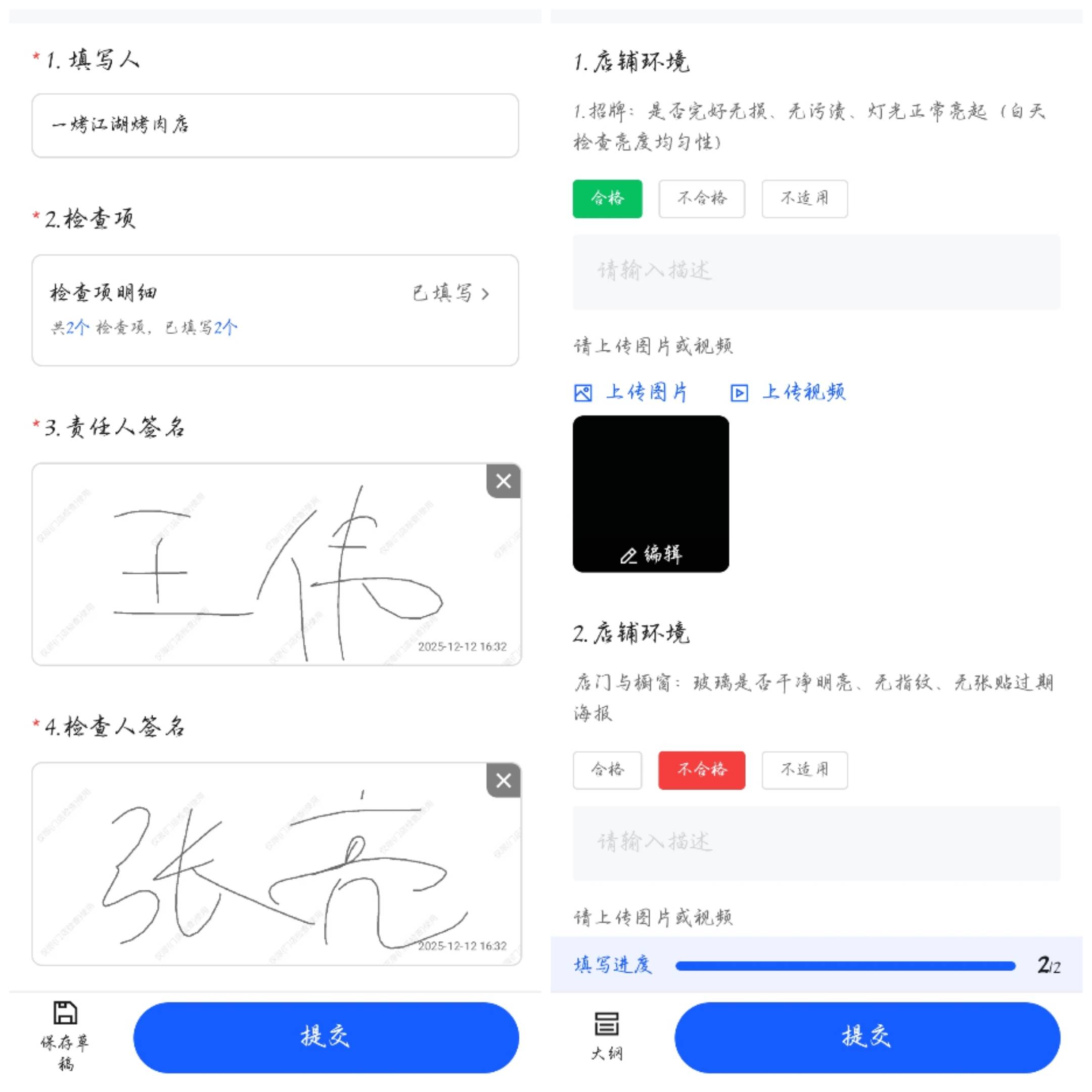The image size is (1092, 1092).
Task: Tap 上传图片 to add a picture
Action: [x=631, y=392]
